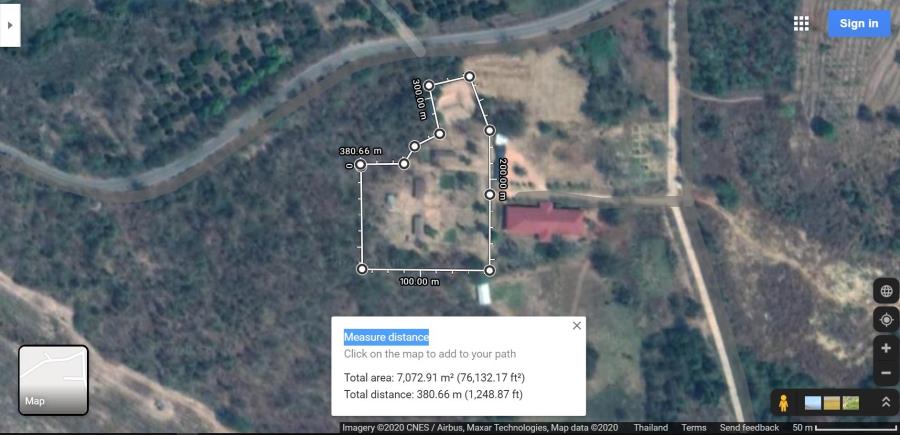Open the Street View pegman
Screen dimensions: 900x435
tap(784, 403)
